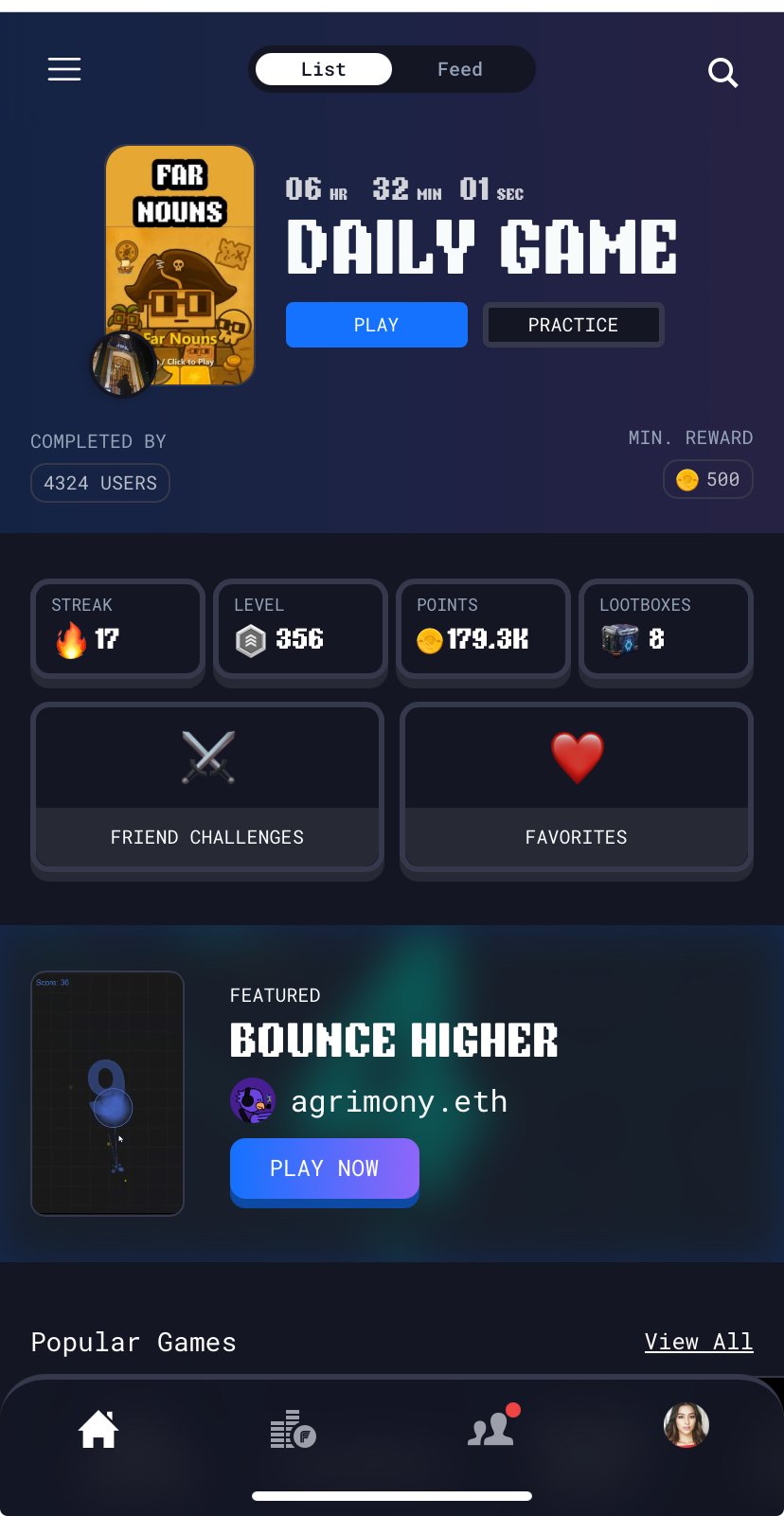784x1516 pixels.
Task: View the Streak stat card
Action: [117, 628]
